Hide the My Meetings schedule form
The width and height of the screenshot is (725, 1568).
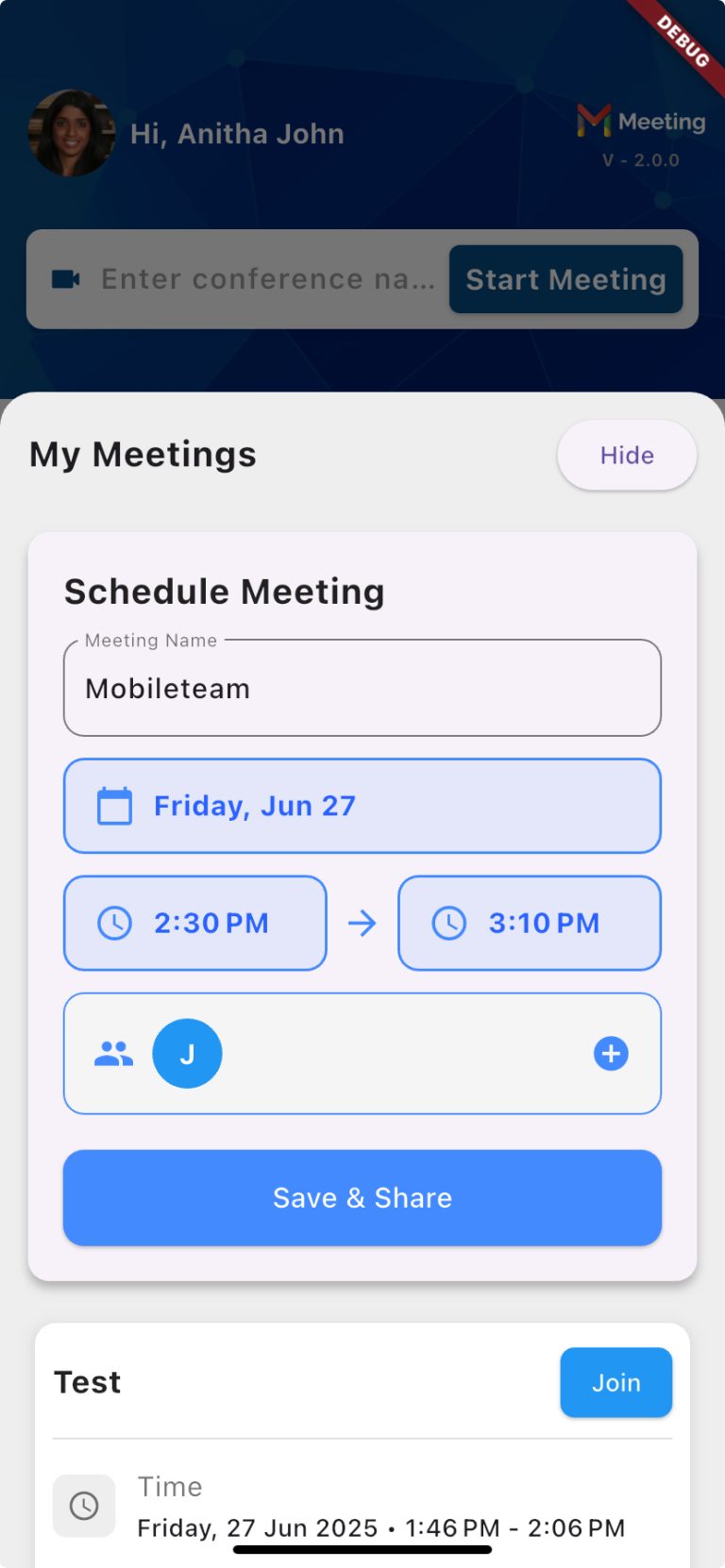[627, 456]
